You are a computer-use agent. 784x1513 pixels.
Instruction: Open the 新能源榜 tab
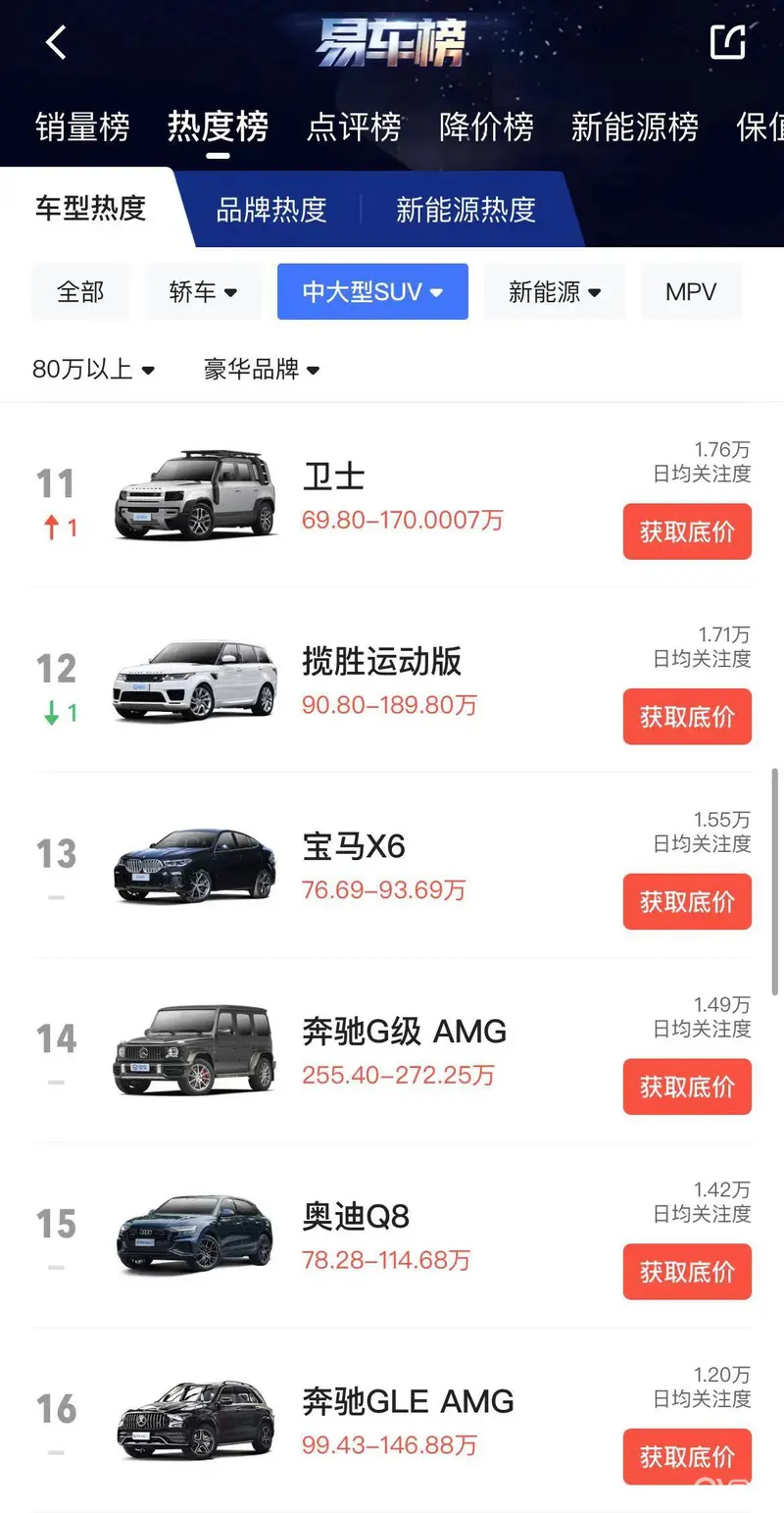pyautogui.click(x=634, y=126)
